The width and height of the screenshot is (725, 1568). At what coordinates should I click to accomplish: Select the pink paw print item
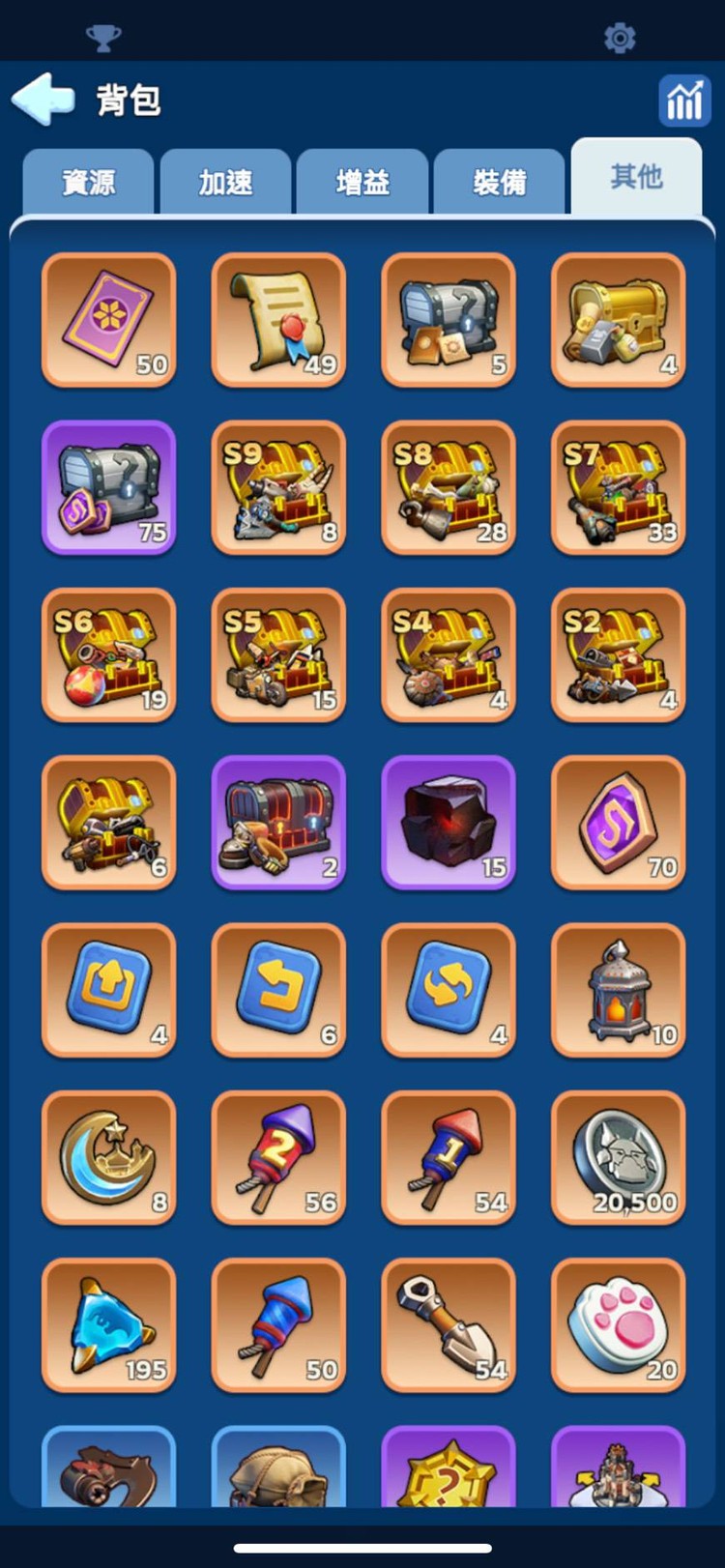[x=618, y=1324]
